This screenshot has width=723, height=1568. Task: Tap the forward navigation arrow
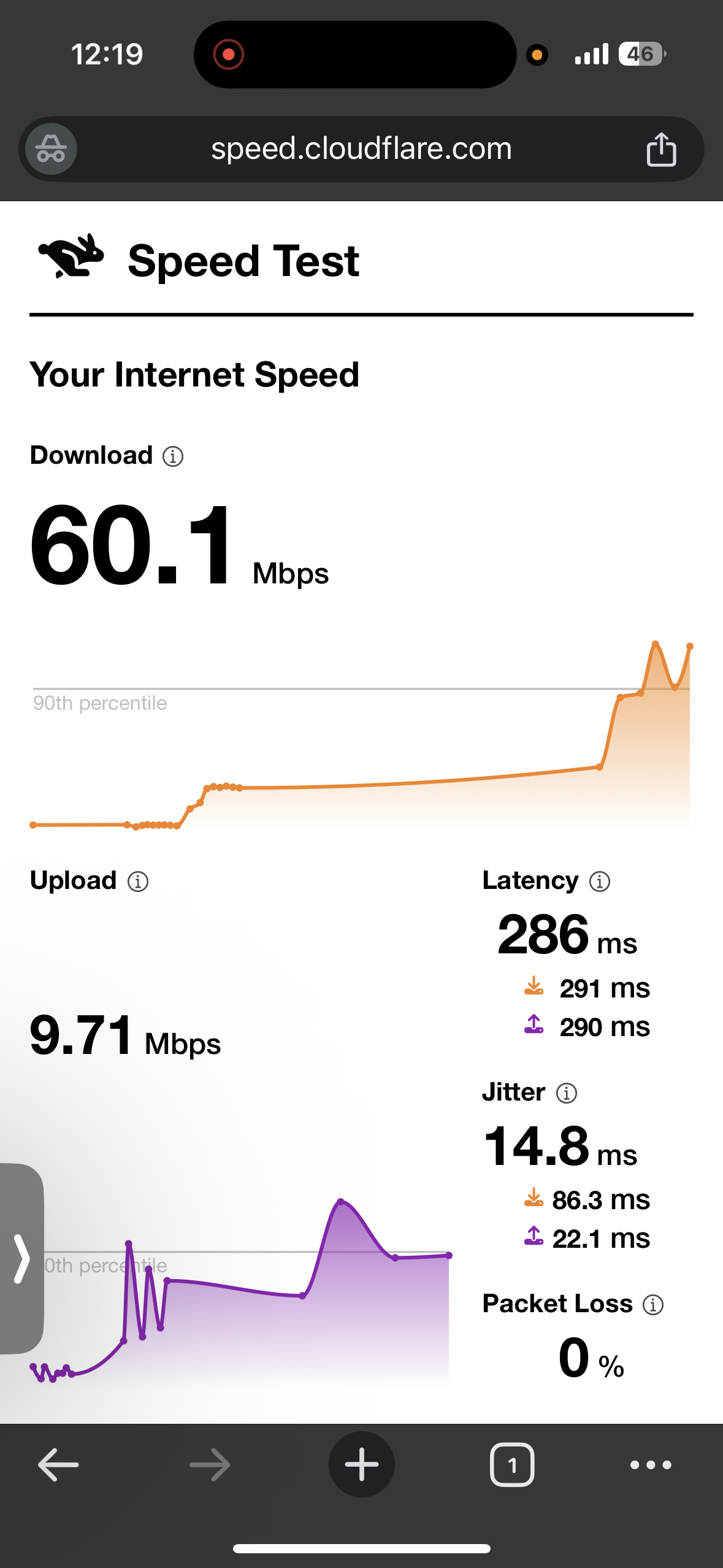click(x=208, y=1466)
